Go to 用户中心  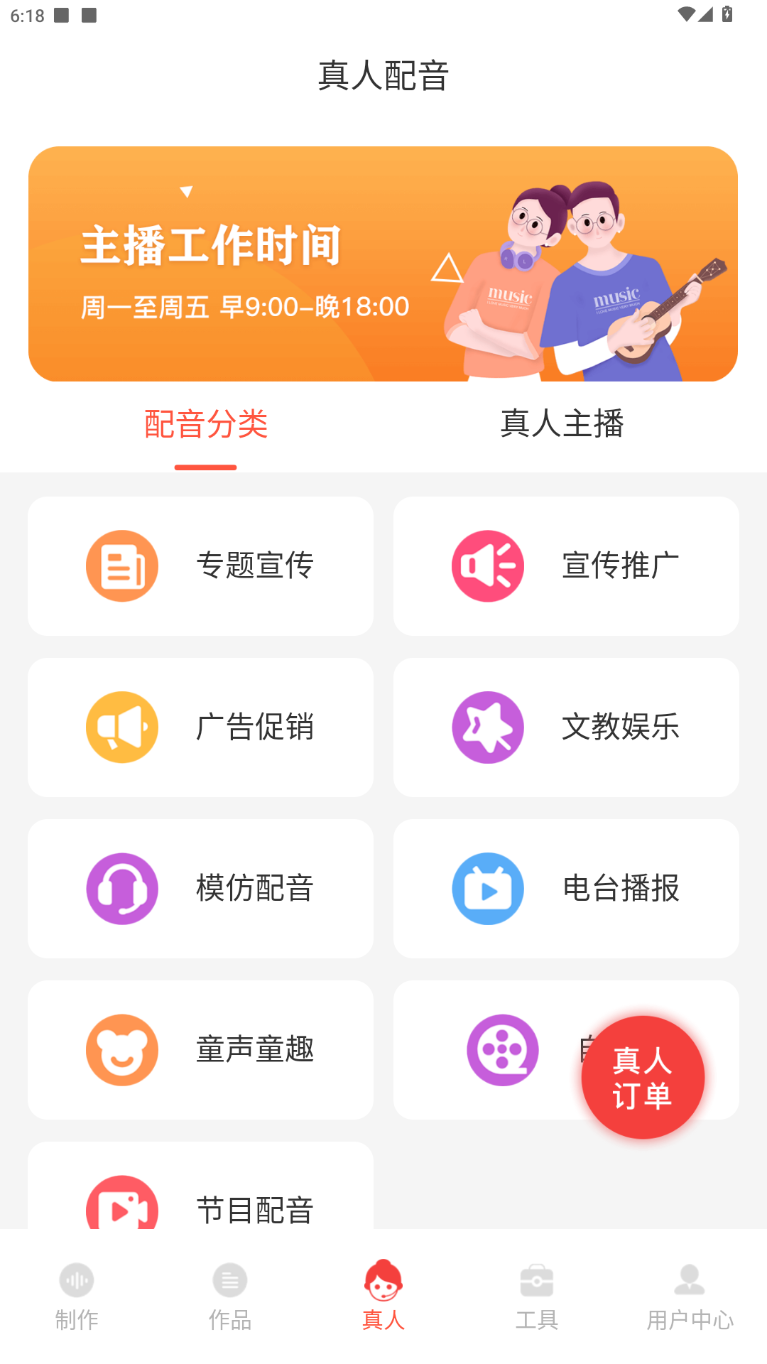click(690, 1296)
